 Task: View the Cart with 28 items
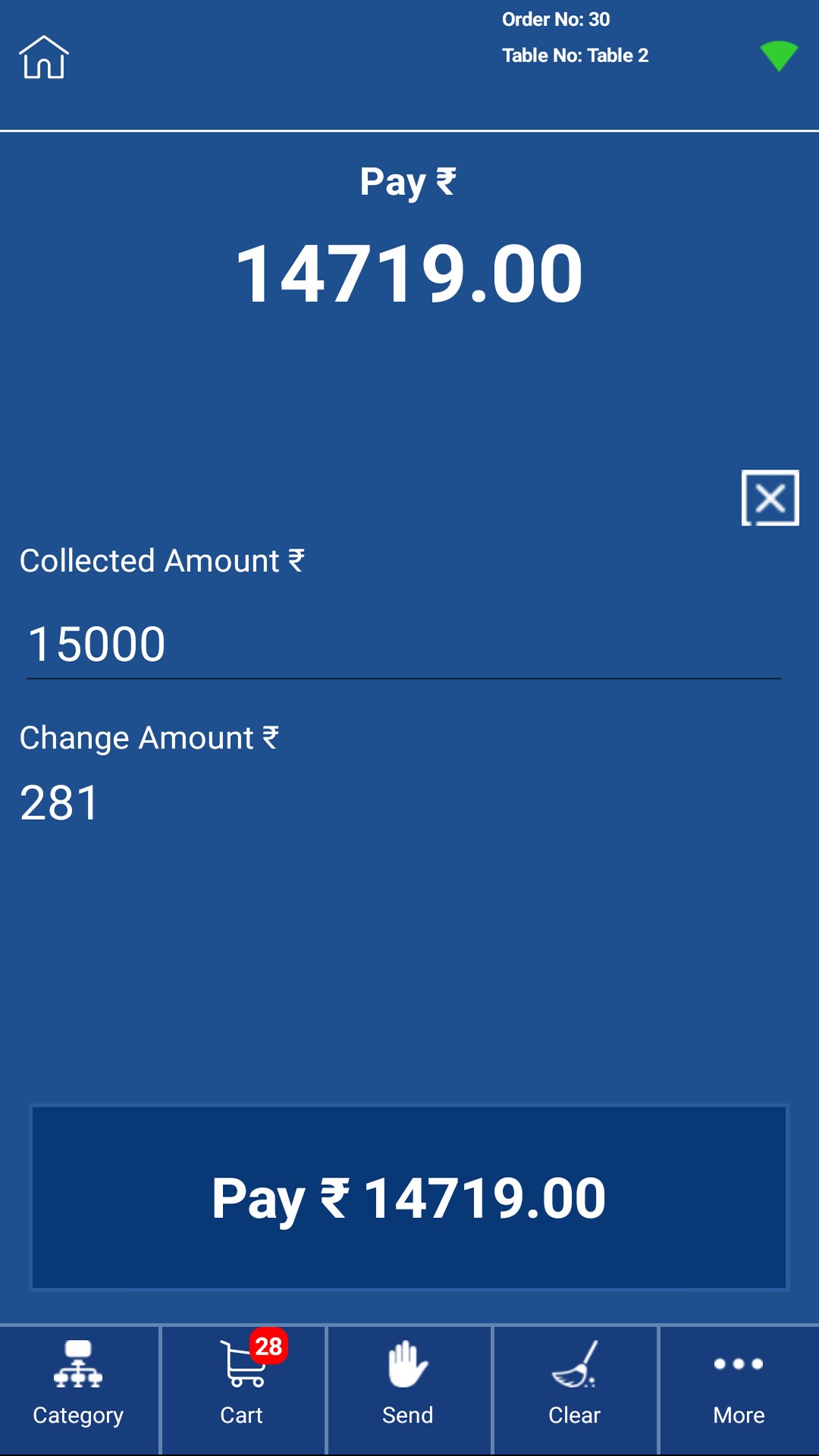(243, 1389)
